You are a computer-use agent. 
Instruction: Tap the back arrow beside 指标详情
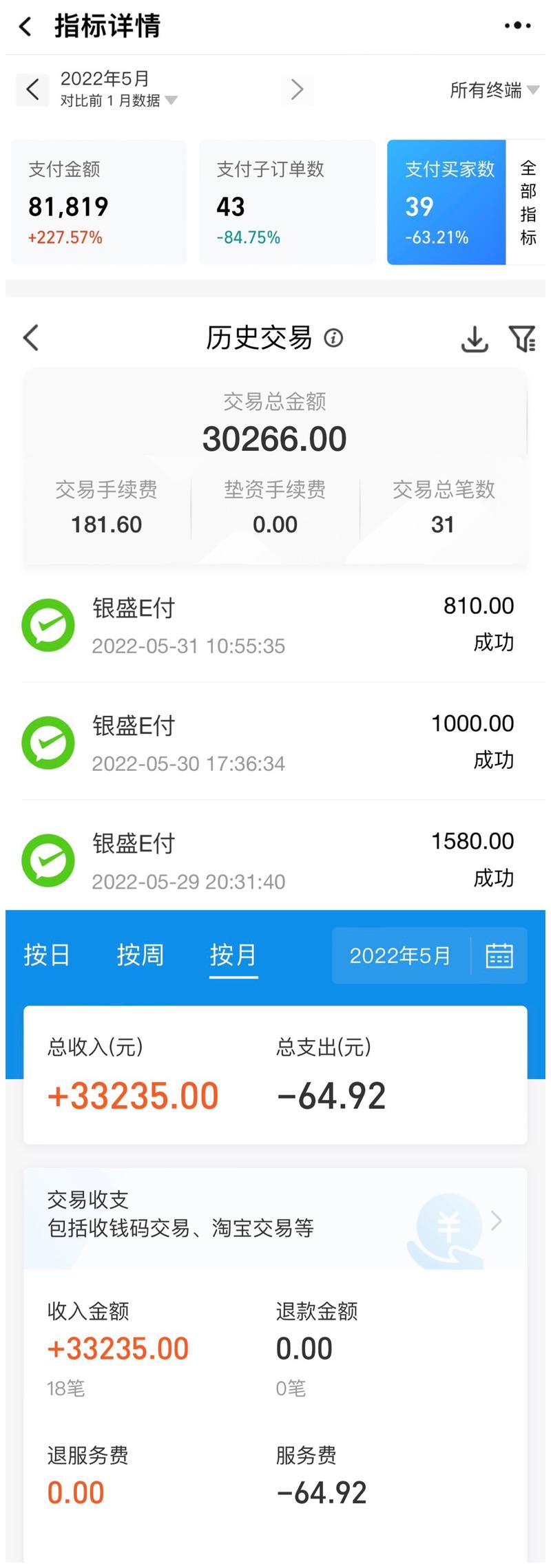point(25,26)
